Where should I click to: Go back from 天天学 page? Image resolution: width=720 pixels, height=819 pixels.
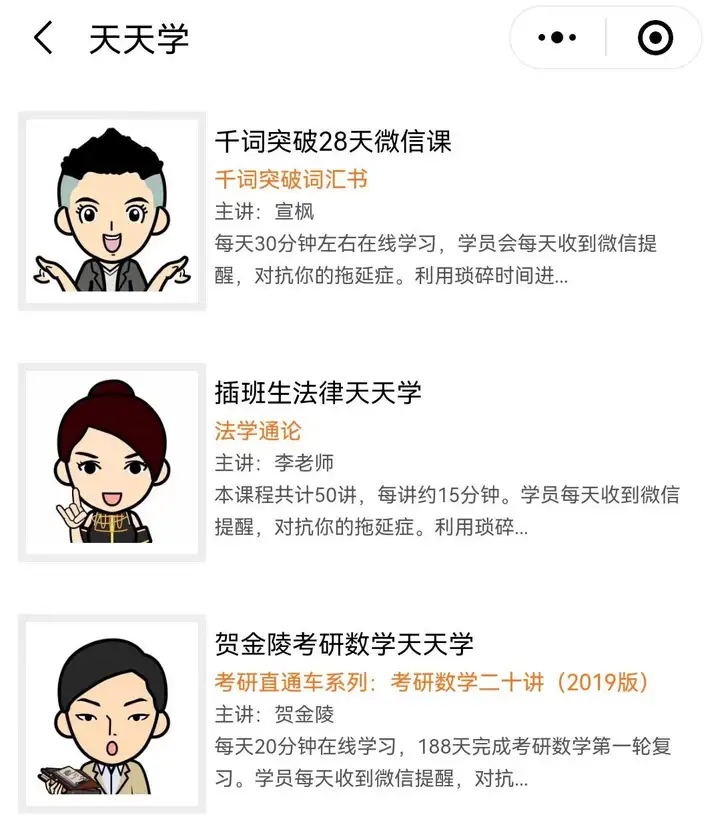click(x=43, y=39)
